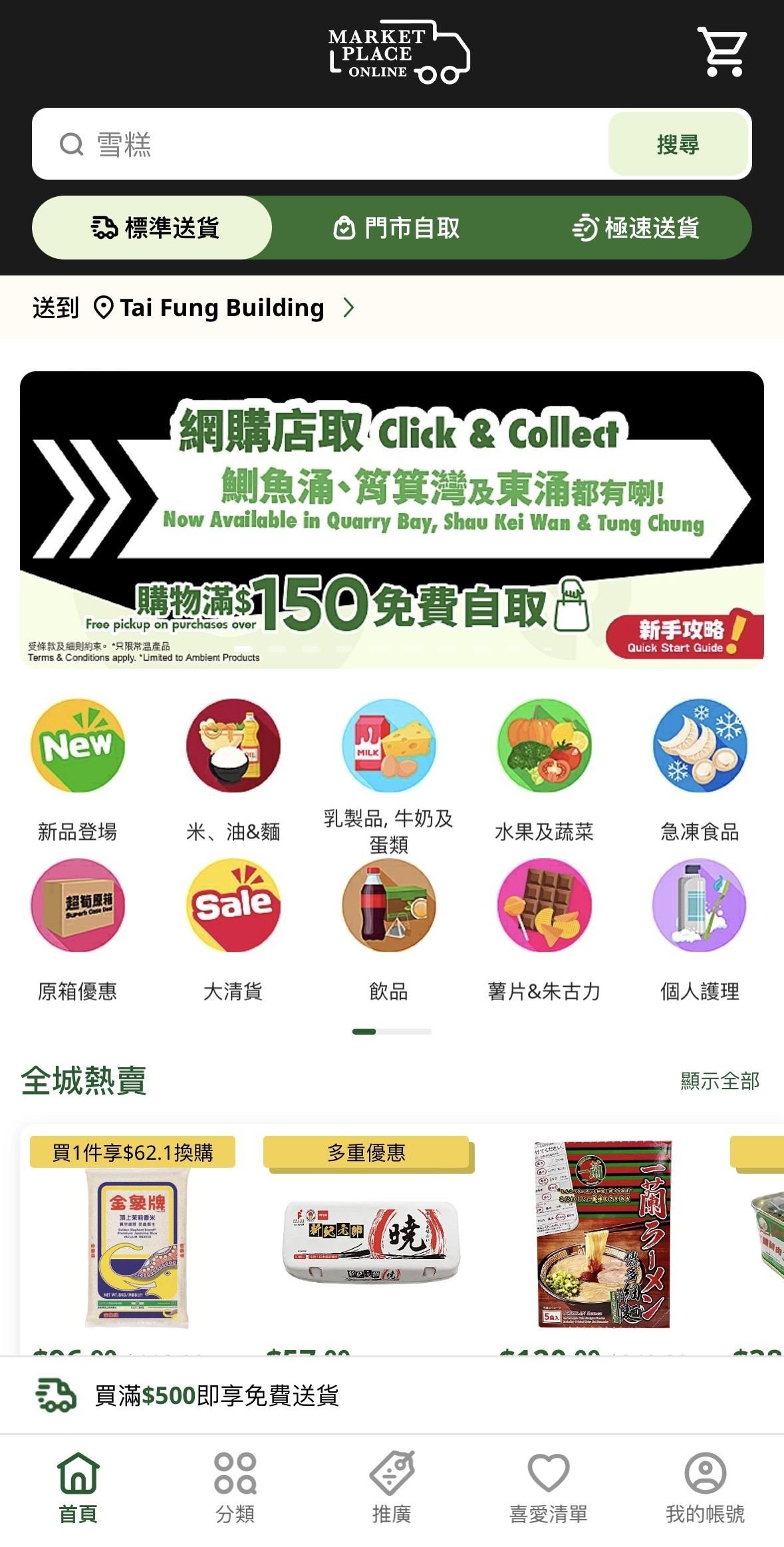784x1547 pixels.
Task: Tap the 搜尋 search button
Action: (678, 144)
